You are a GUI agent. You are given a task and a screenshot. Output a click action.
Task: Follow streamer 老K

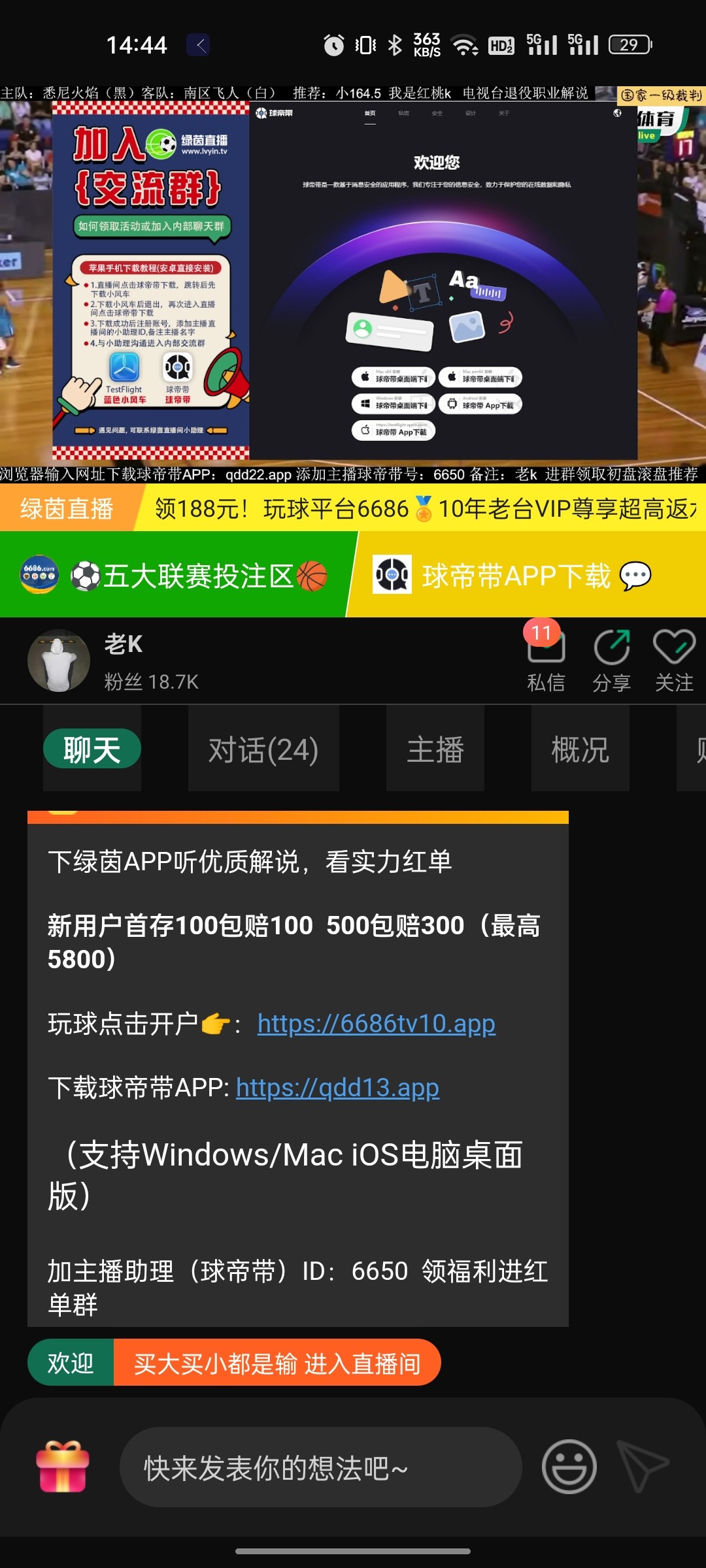pos(674,660)
